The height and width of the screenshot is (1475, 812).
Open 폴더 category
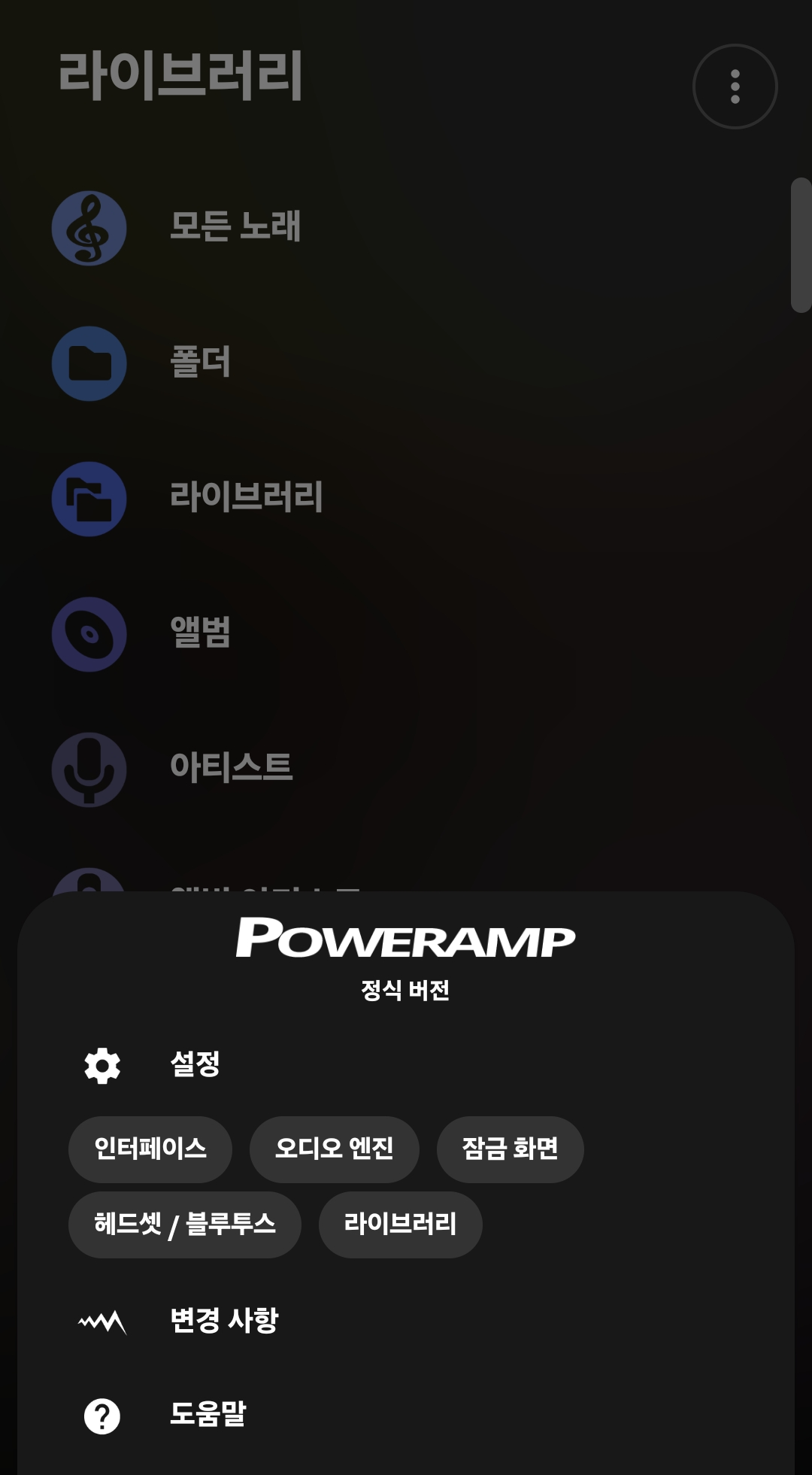point(406,363)
